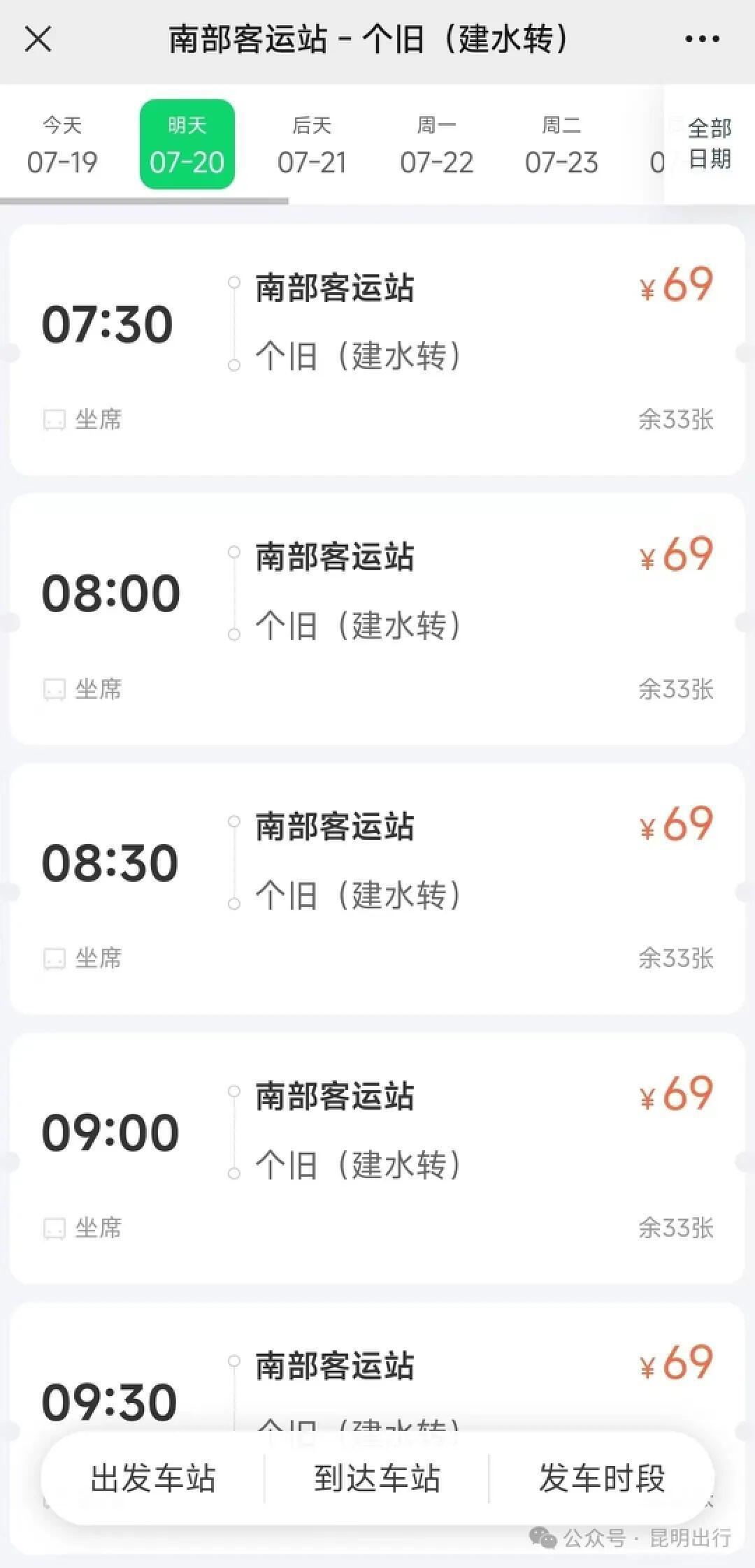This screenshot has height=1568, width=755.
Task: Close the 南部客运站 - 个旧 page
Action: pos(38,39)
